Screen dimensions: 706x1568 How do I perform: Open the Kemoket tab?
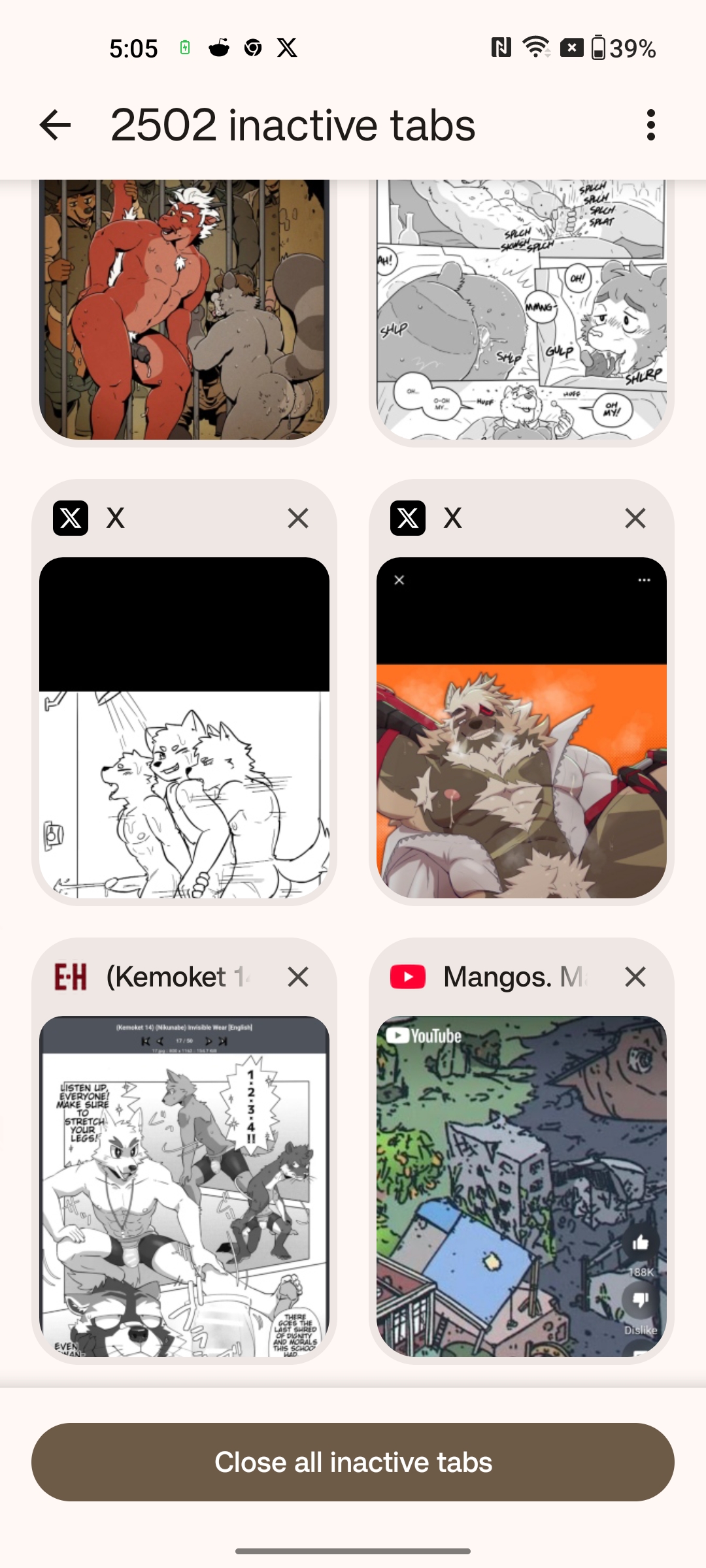pyautogui.click(x=184, y=1186)
